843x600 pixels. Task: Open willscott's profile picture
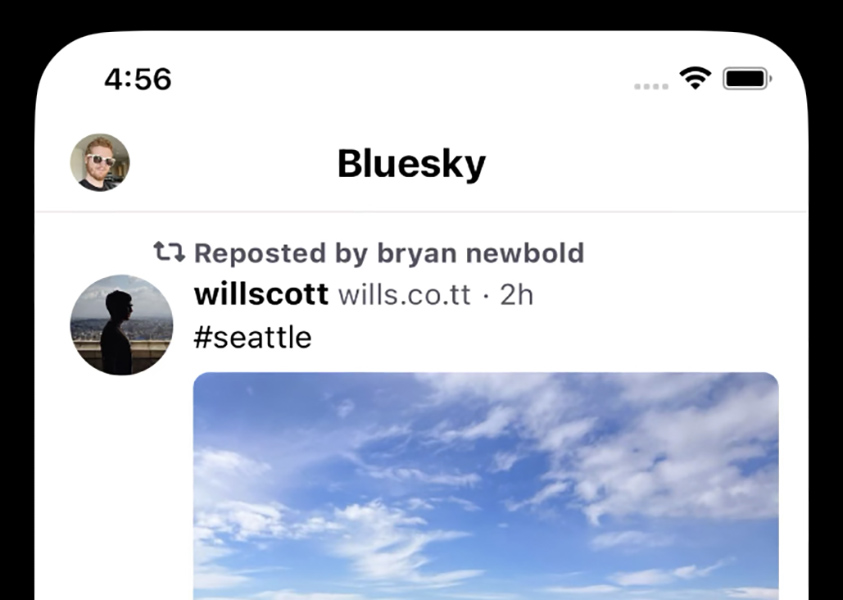click(121, 325)
